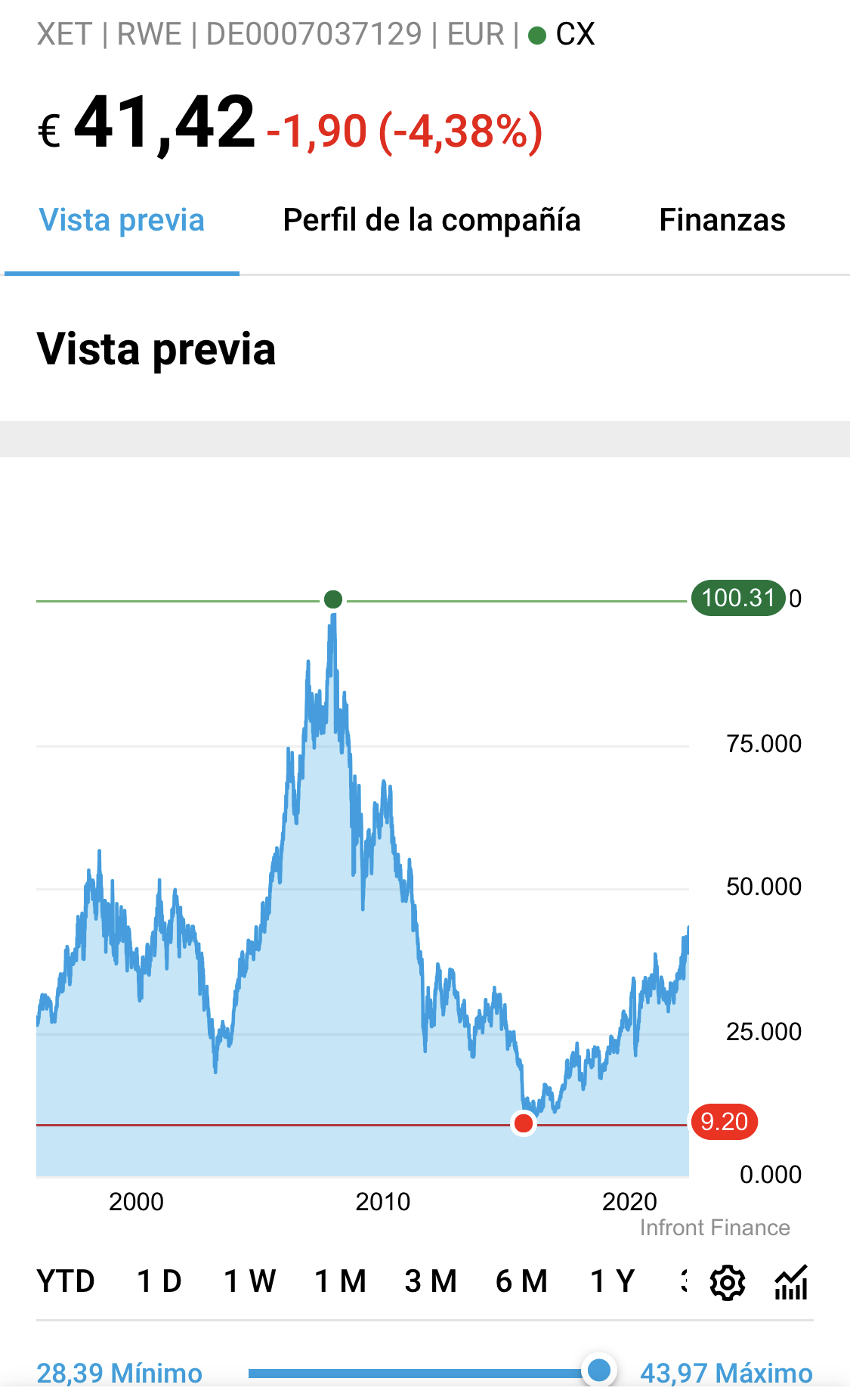The width and height of the screenshot is (850, 1400).
Task: Select the Vista previa tab
Action: click(x=122, y=220)
